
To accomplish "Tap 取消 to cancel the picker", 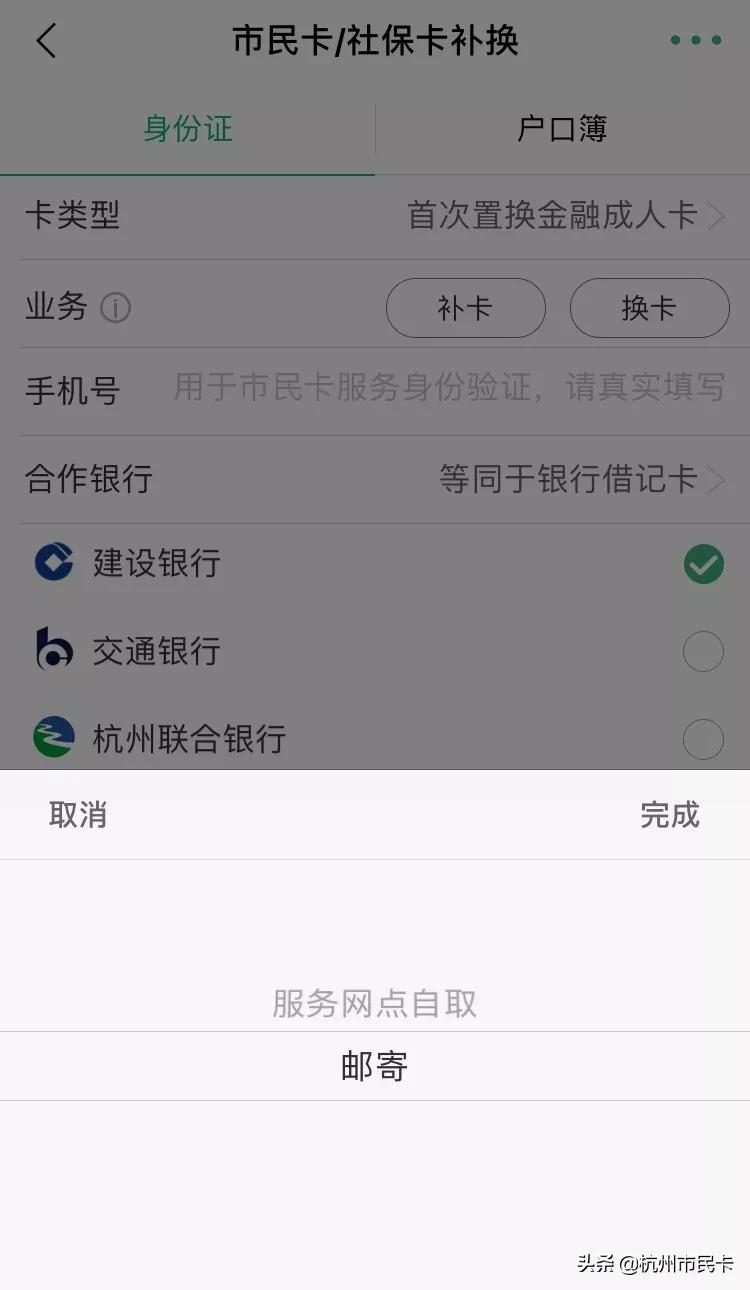I will click(78, 816).
